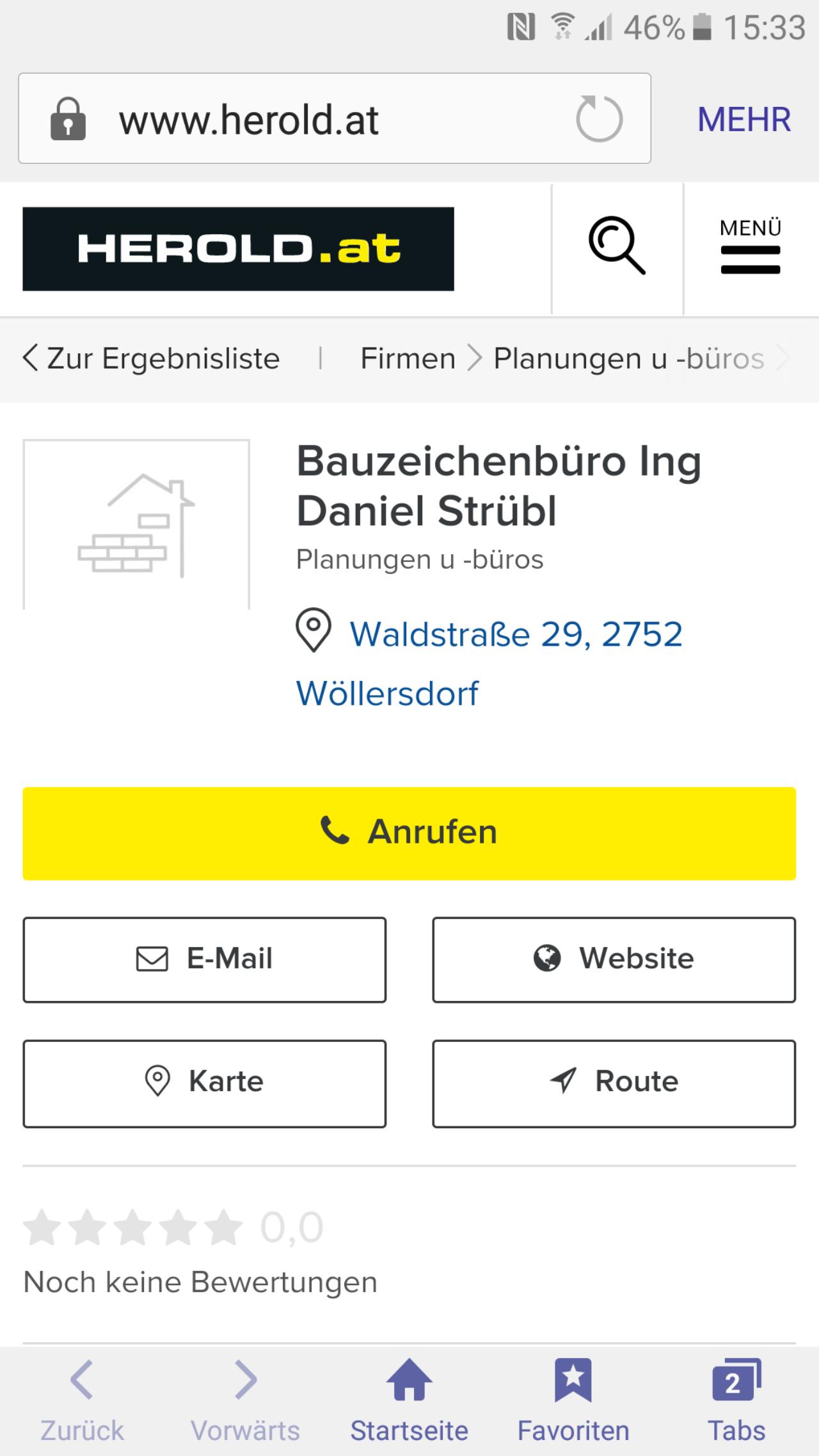Image resolution: width=819 pixels, height=1456 pixels.
Task: Open the browser MEHR menu
Action: [x=744, y=119]
